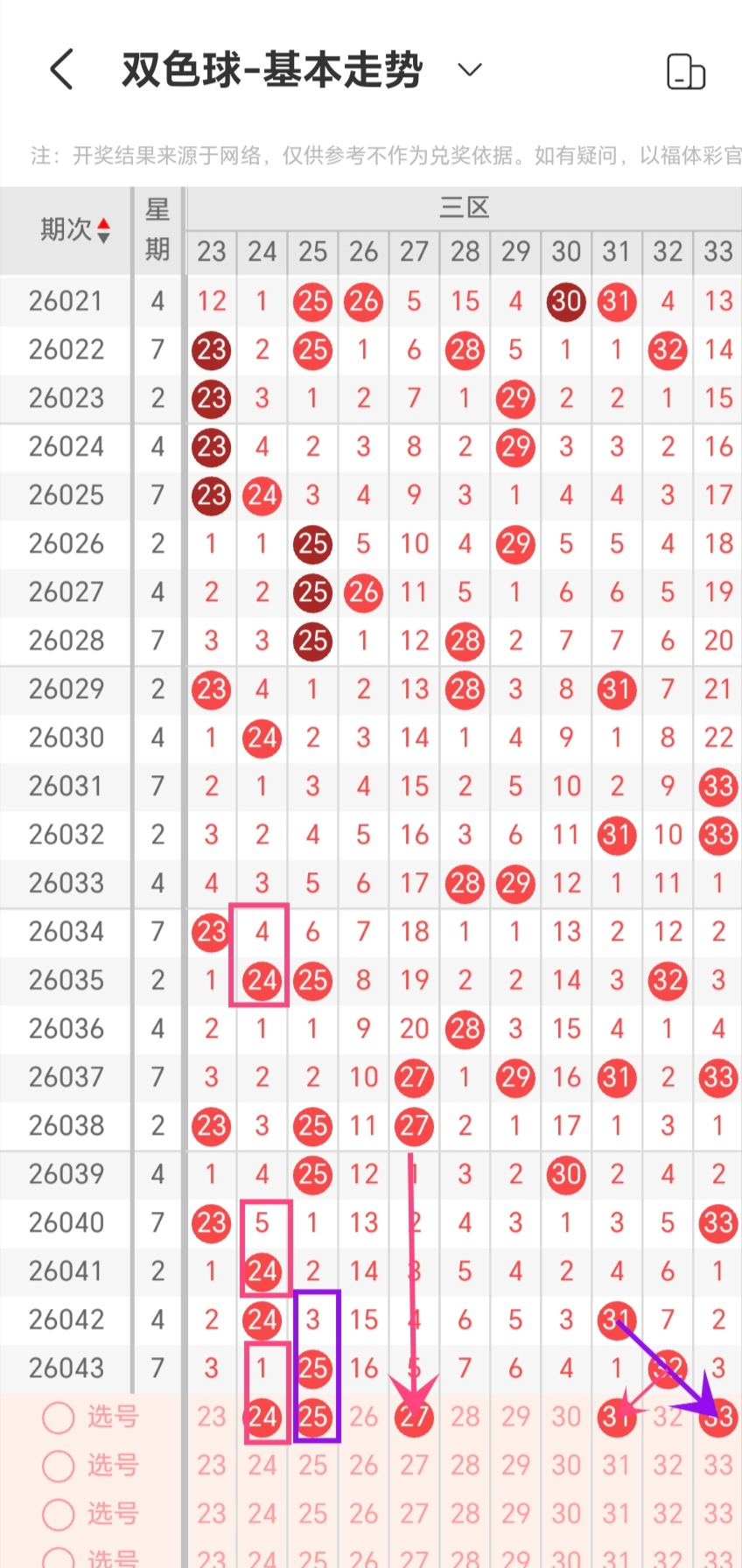742x1568 pixels.
Task: Expand the 双色球-基本走势 chart dropdown
Action: [470, 70]
